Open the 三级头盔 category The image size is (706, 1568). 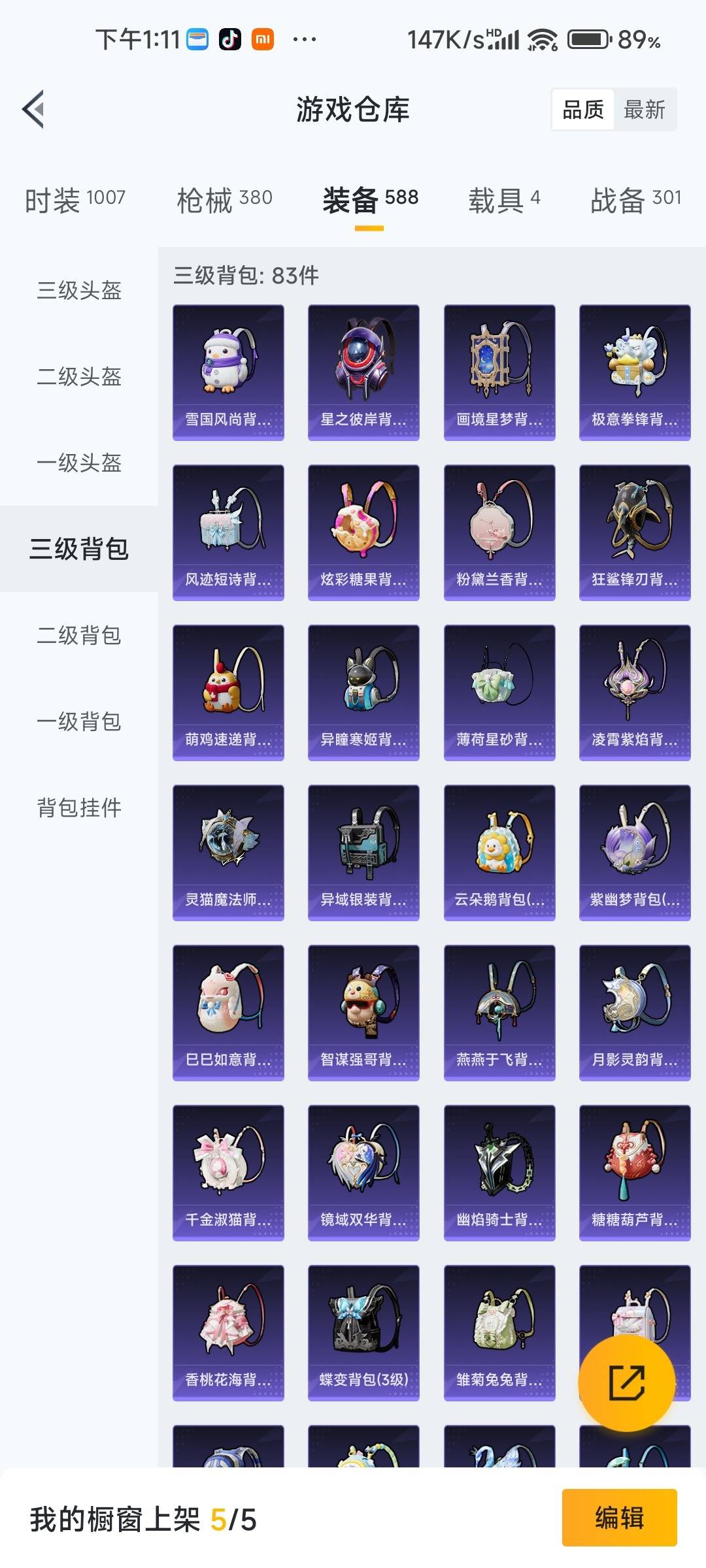pos(77,291)
